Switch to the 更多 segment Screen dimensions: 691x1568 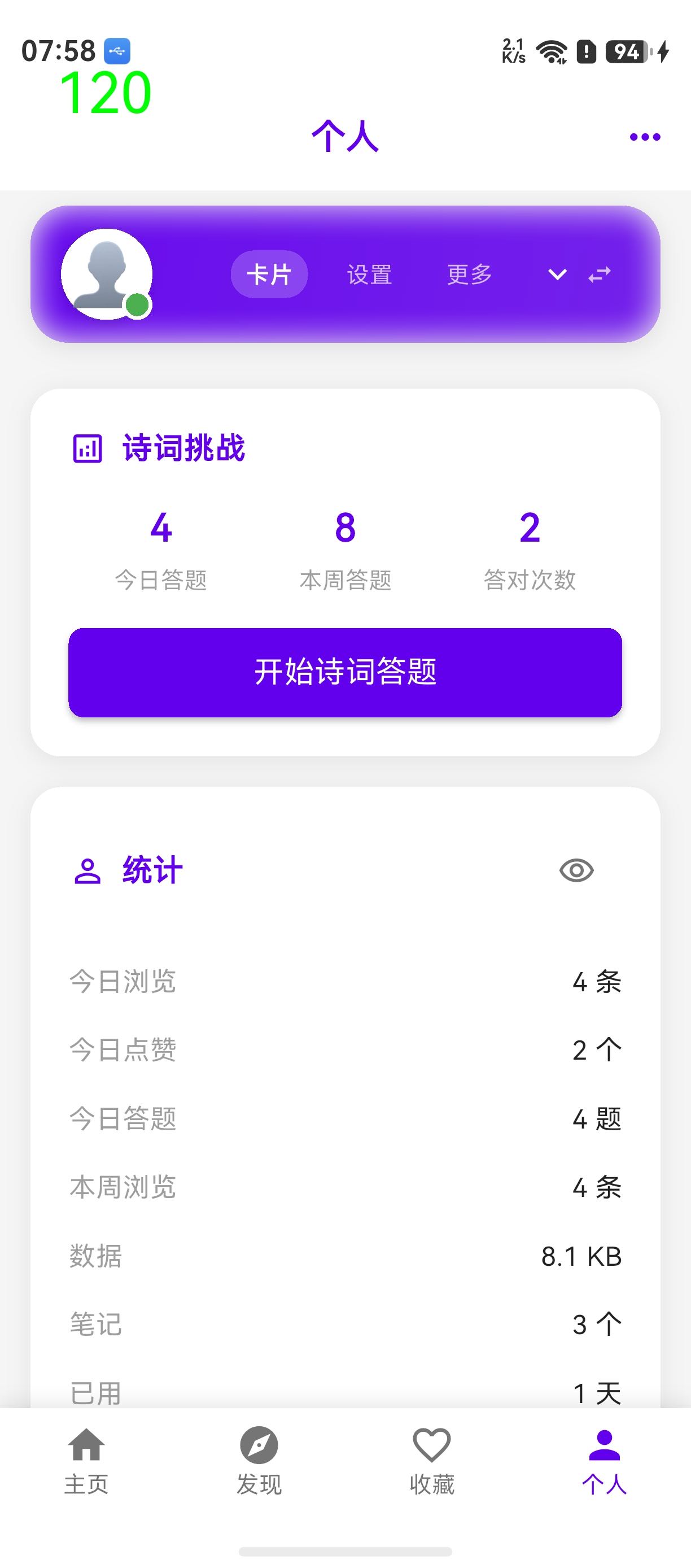coord(470,275)
